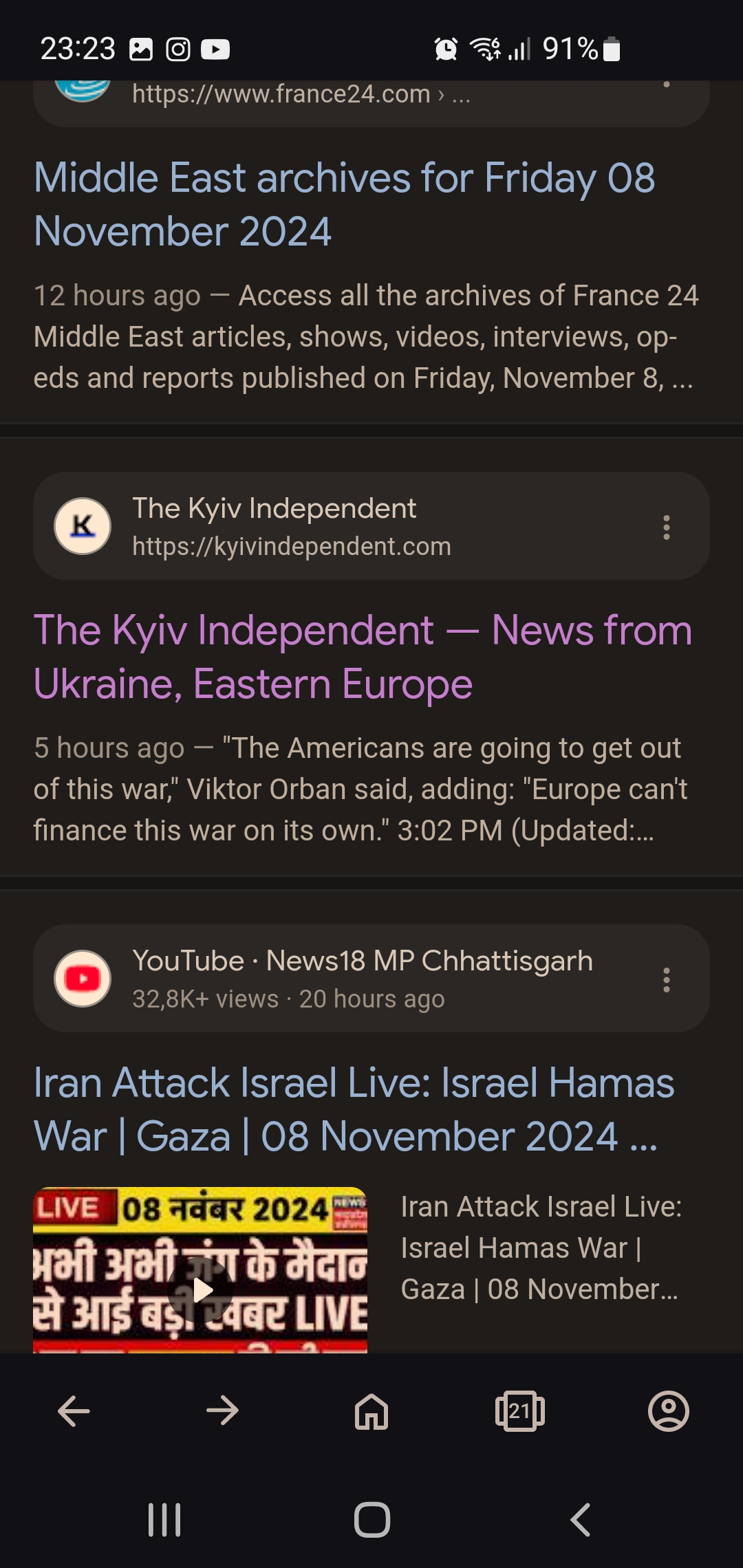
Task: Open The Kyiv Independent news headline link
Action: click(x=363, y=657)
